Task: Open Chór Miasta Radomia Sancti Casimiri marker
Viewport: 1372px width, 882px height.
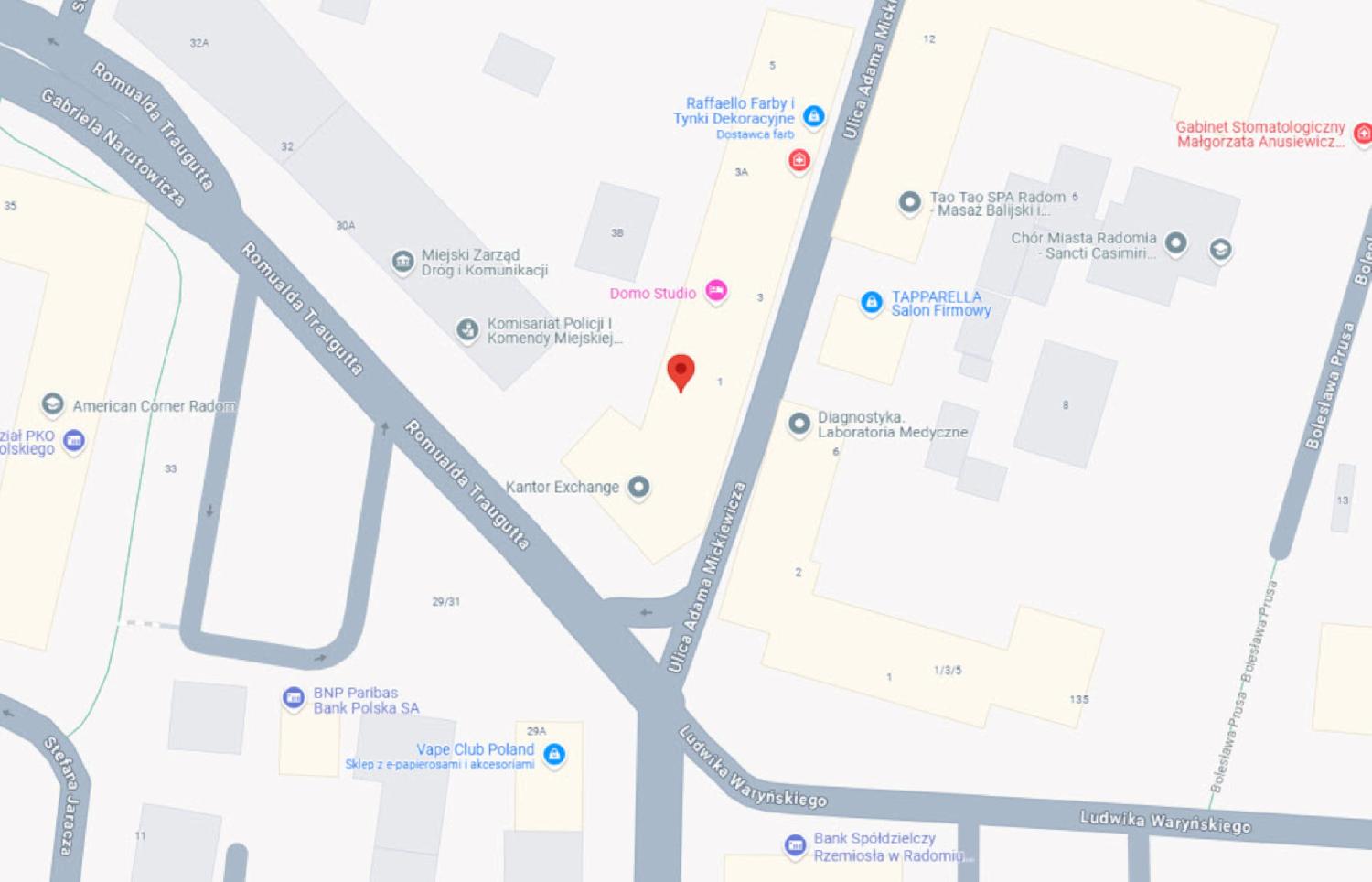Action: 1176,242
